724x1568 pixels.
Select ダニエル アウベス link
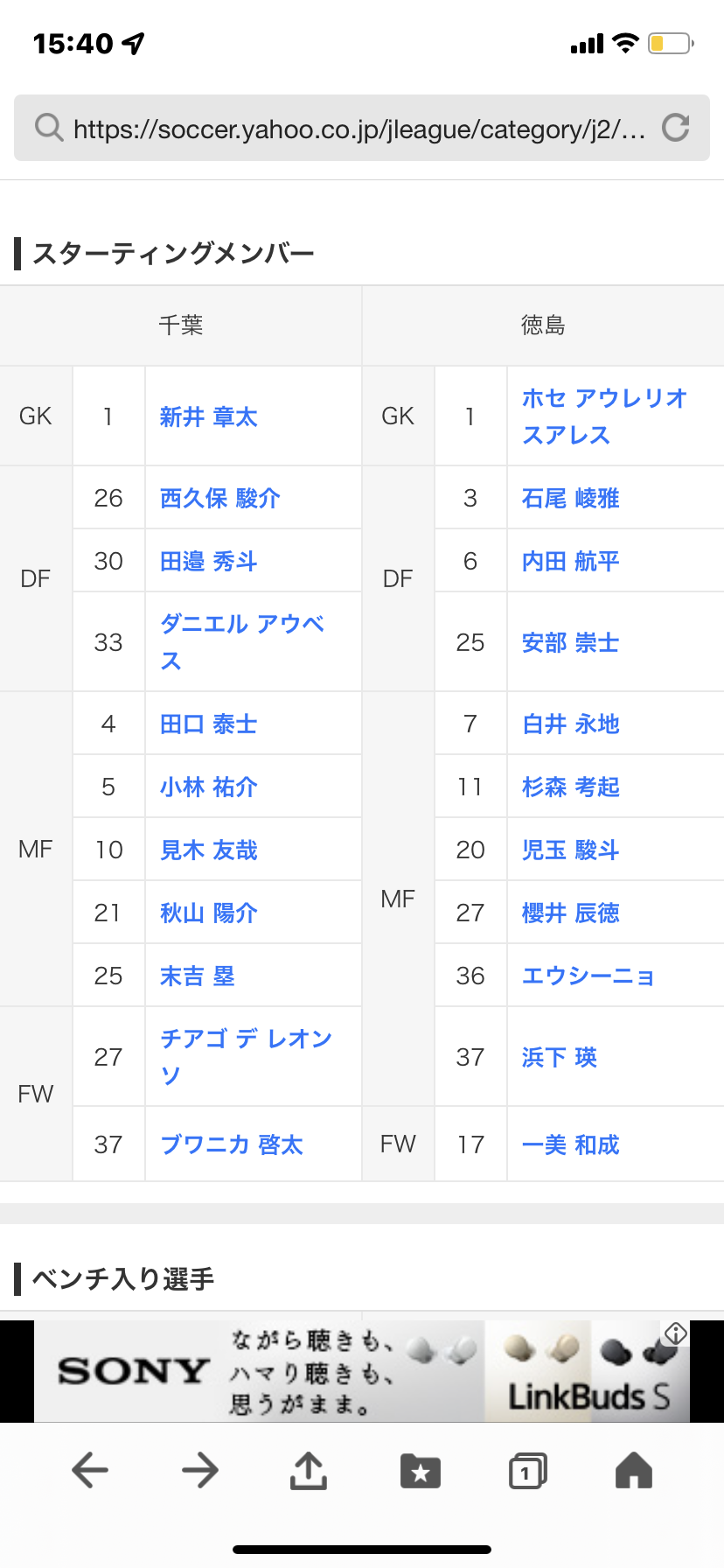click(x=242, y=642)
